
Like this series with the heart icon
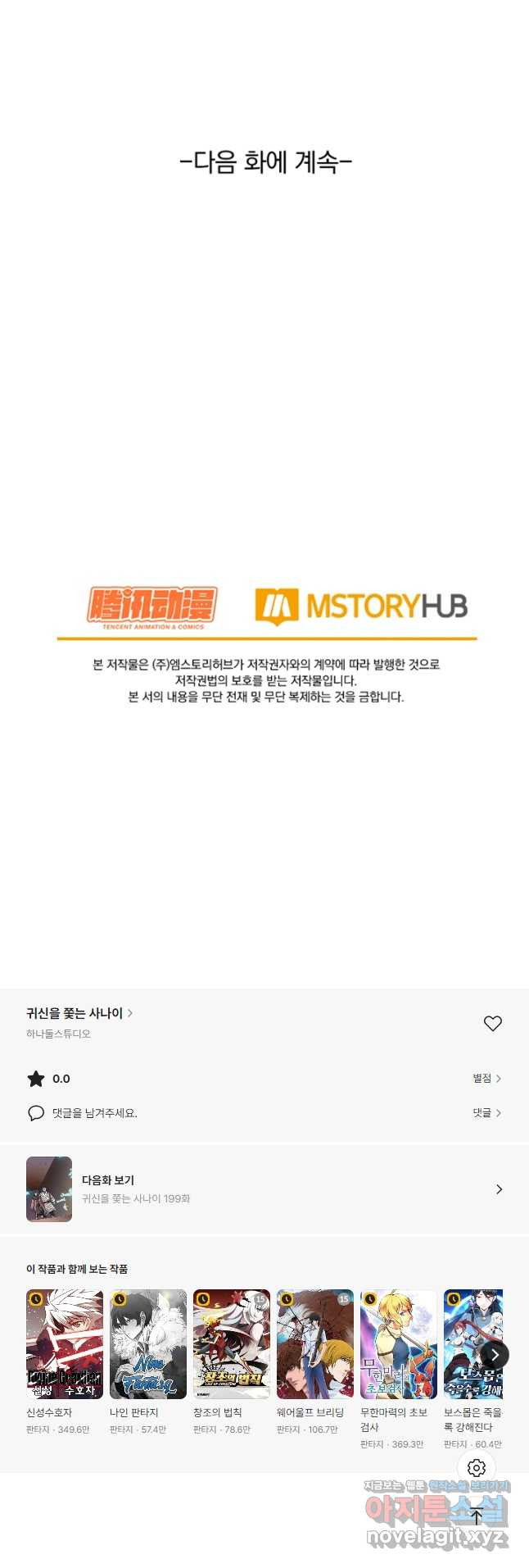(x=492, y=1023)
